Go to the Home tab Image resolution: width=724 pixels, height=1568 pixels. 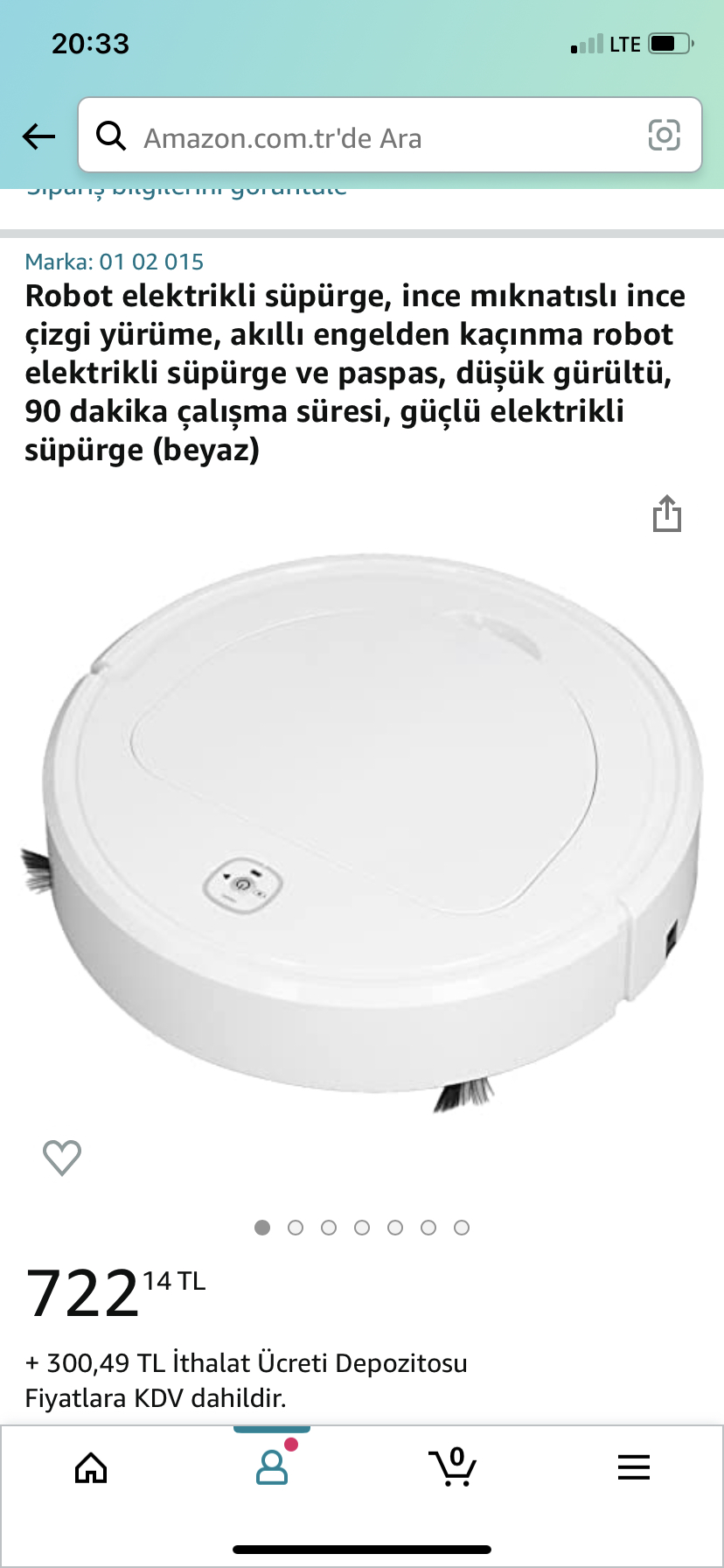click(x=91, y=1468)
